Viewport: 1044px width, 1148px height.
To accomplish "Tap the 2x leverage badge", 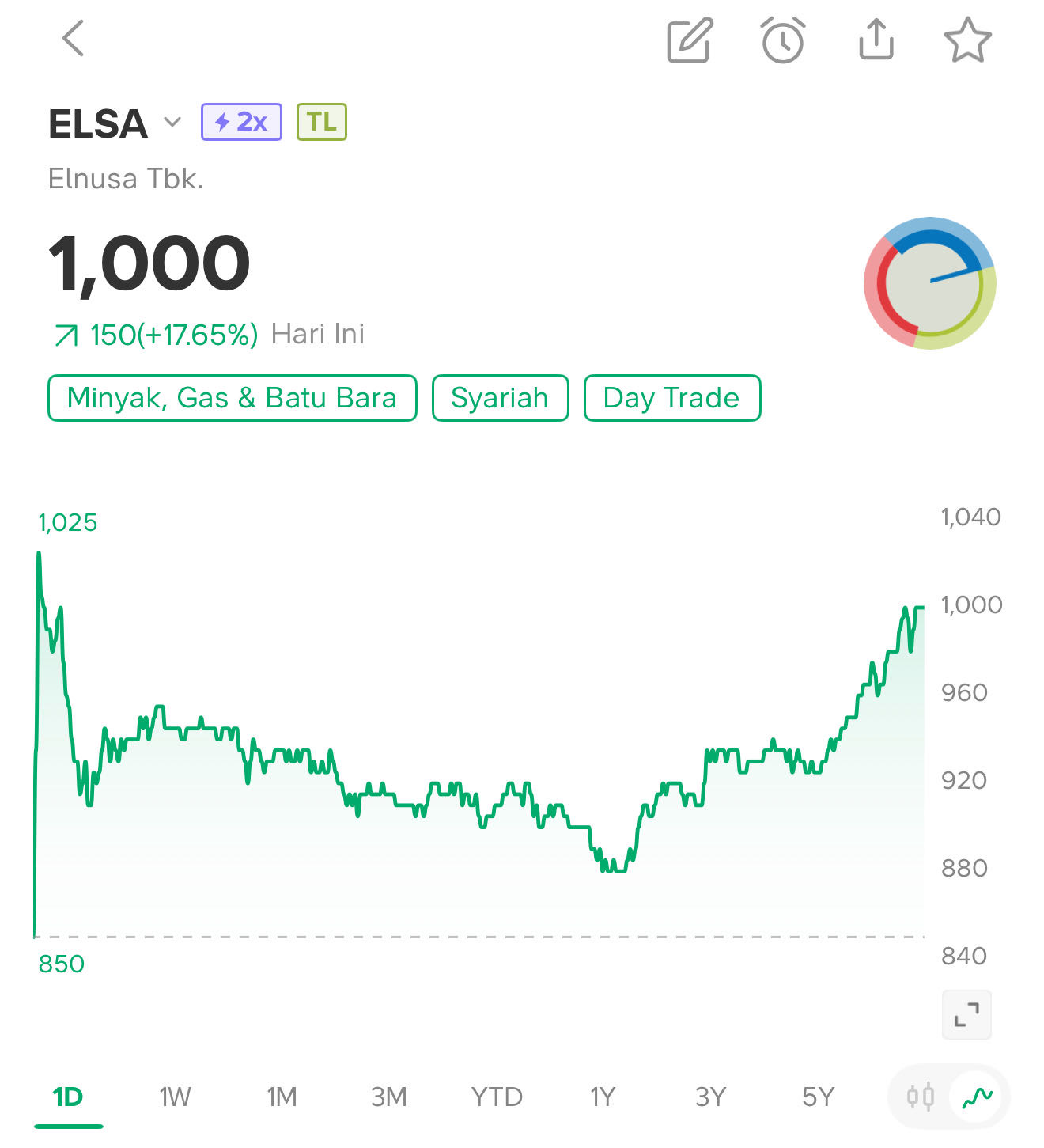I will pyautogui.click(x=241, y=122).
